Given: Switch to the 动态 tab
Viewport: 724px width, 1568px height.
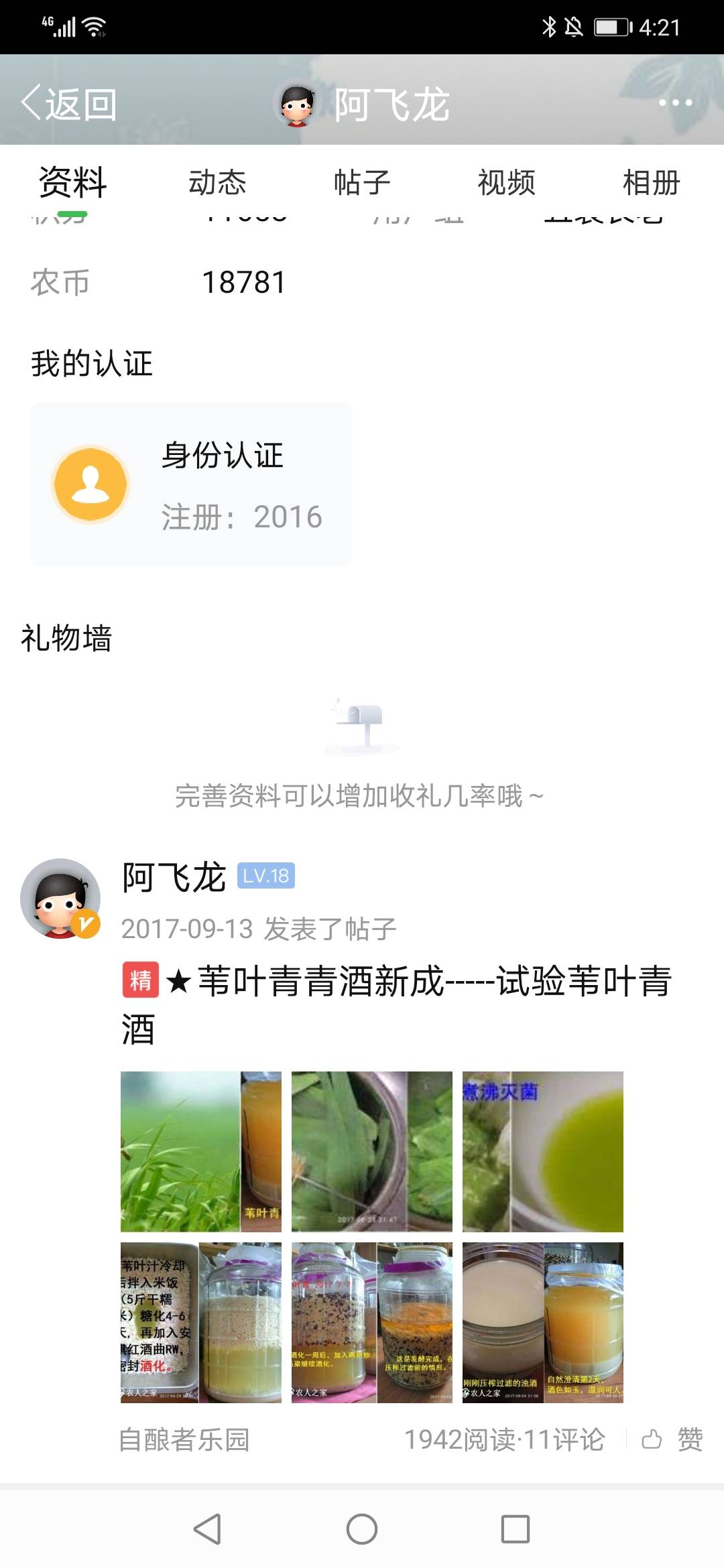Looking at the screenshot, I should click(x=217, y=182).
